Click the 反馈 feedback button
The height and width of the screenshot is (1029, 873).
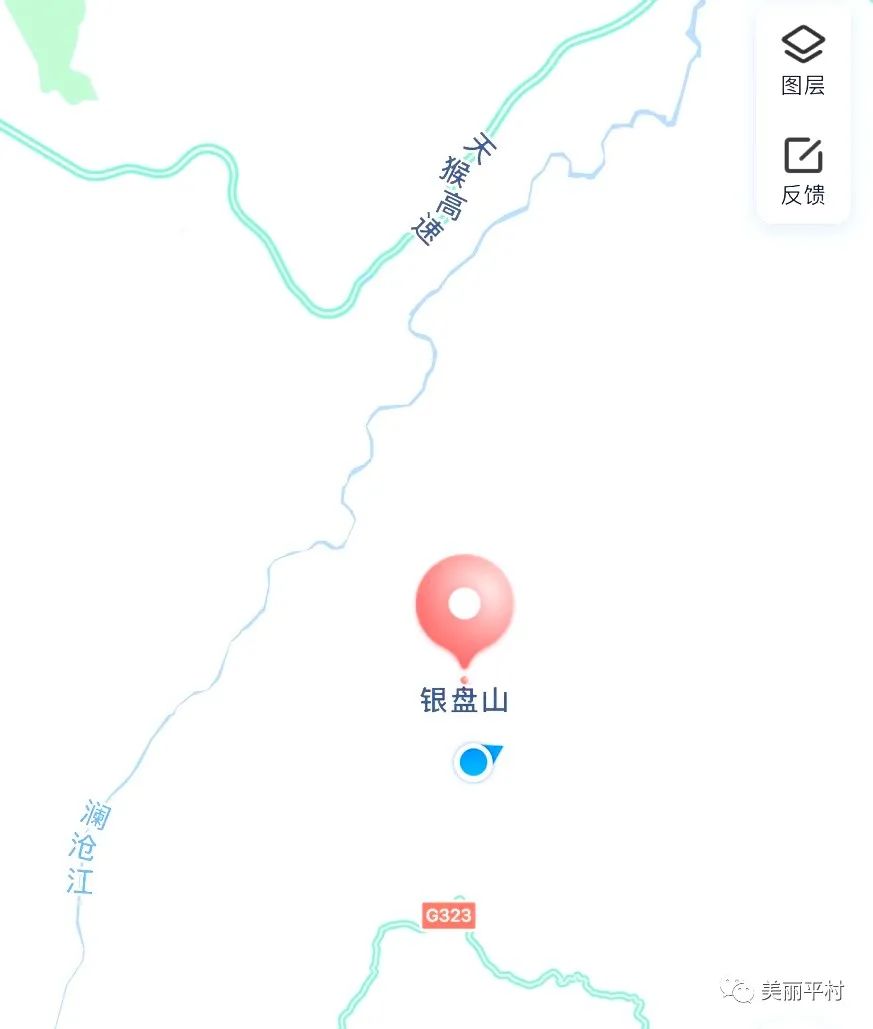point(801,168)
